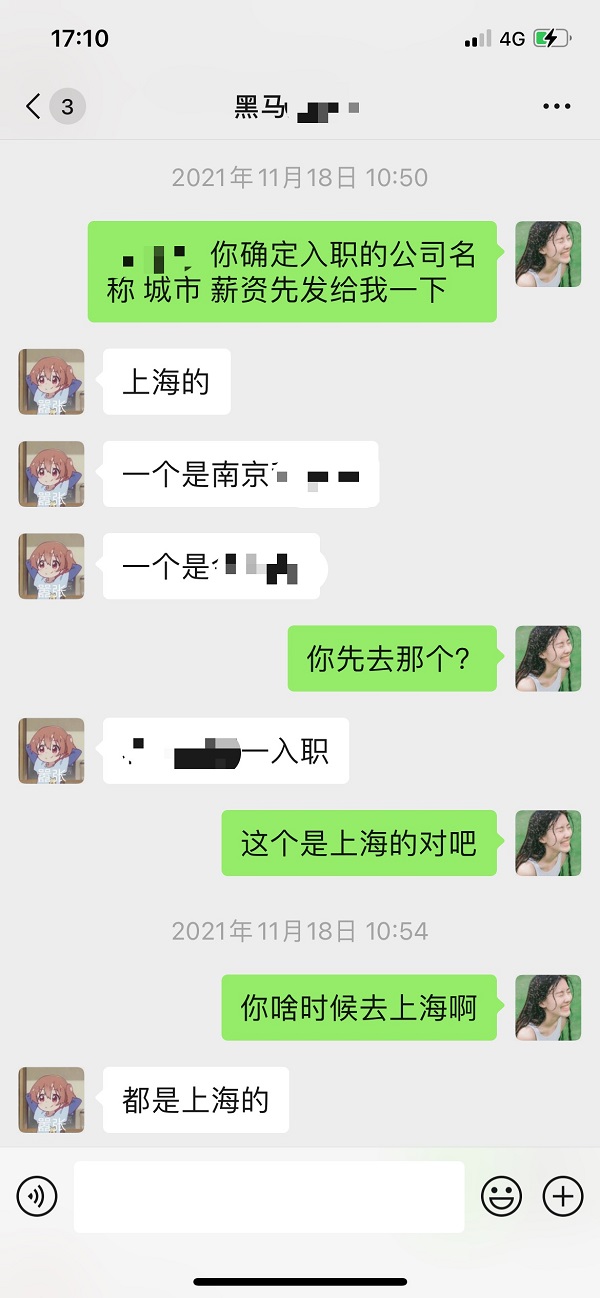This screenshot has height=1298, width=600.
Task: Open my avatar beside 你先去那个？ message
Action: (x=548, y=659)
